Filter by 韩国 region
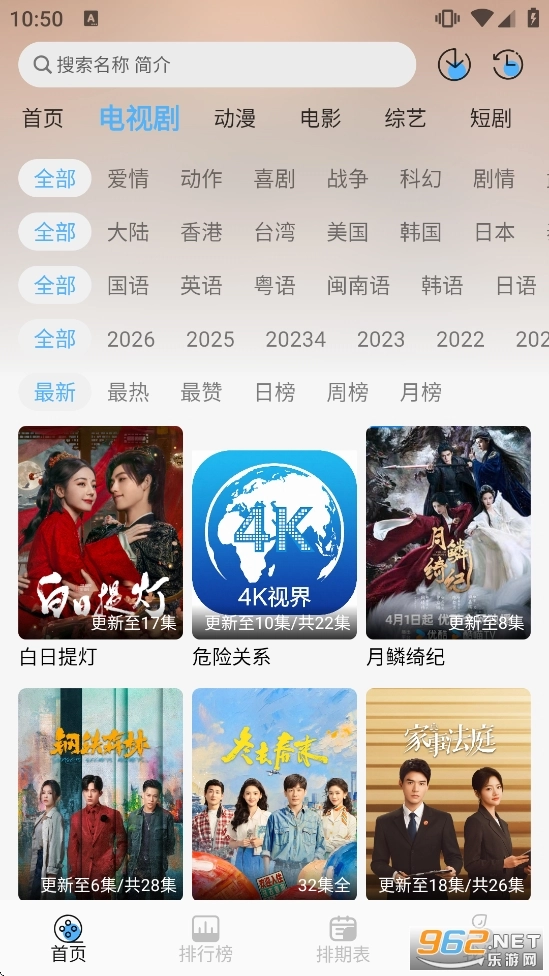This screenshot has height=976, width=549. pyautogui.click(x=420, y=232)
